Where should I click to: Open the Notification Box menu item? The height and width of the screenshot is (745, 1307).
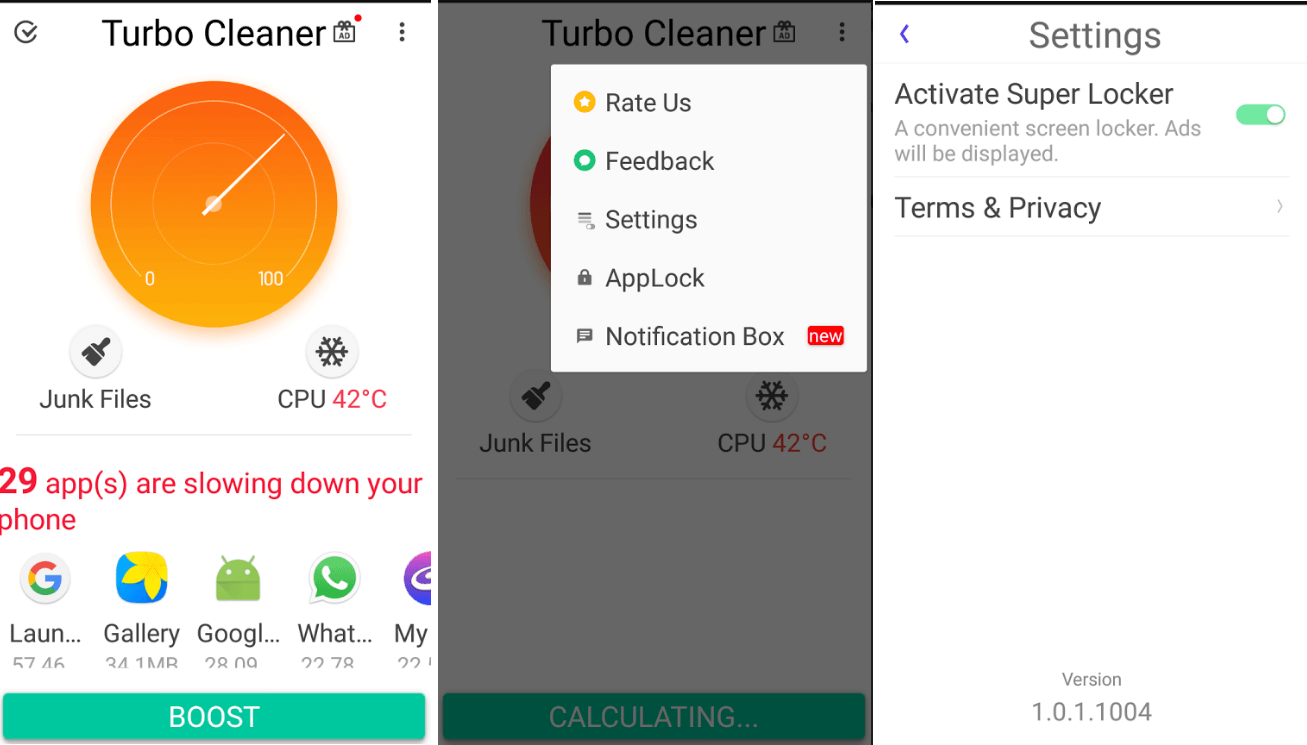[694, 337]
